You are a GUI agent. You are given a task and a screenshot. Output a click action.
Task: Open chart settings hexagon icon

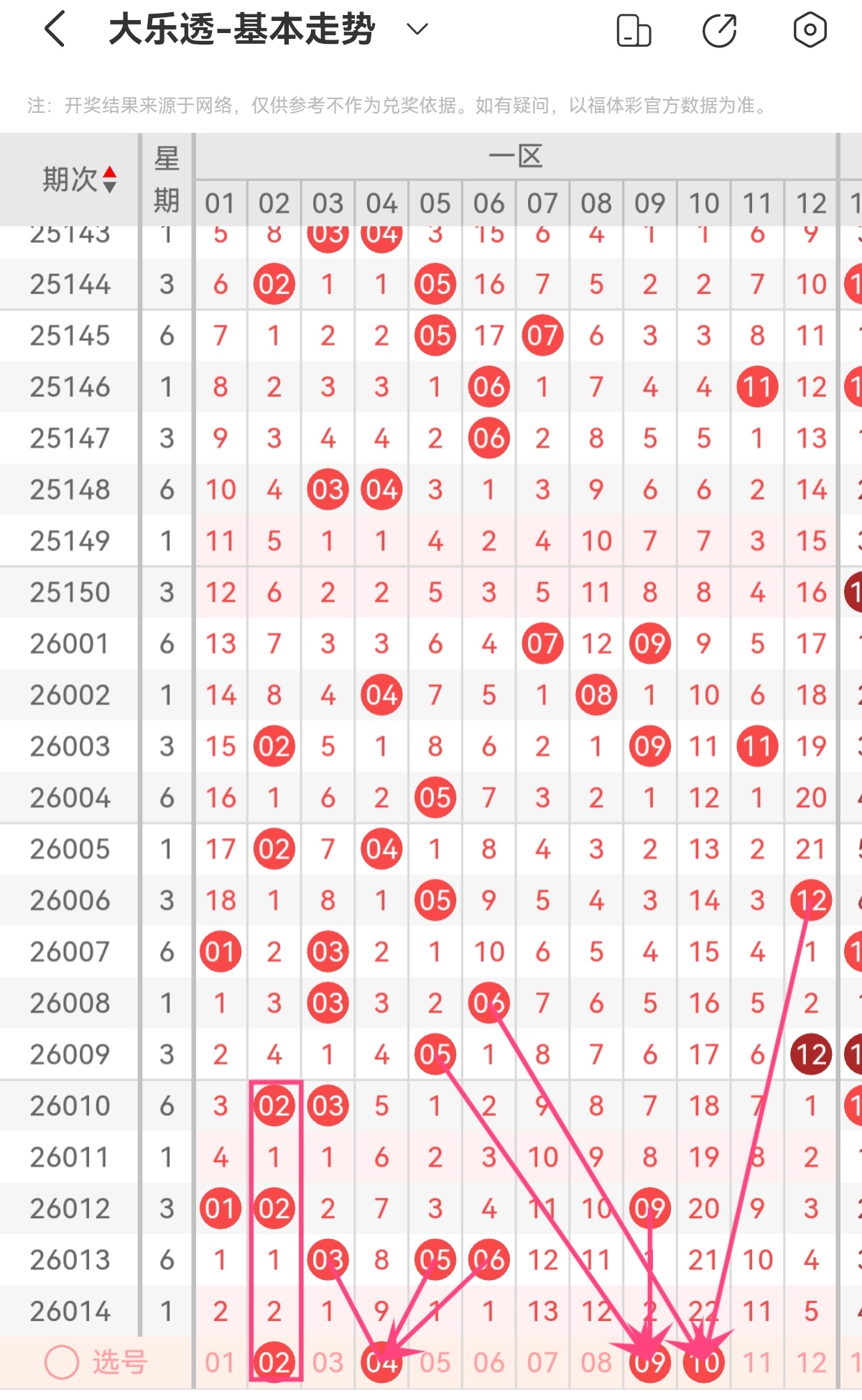(810, 30)
